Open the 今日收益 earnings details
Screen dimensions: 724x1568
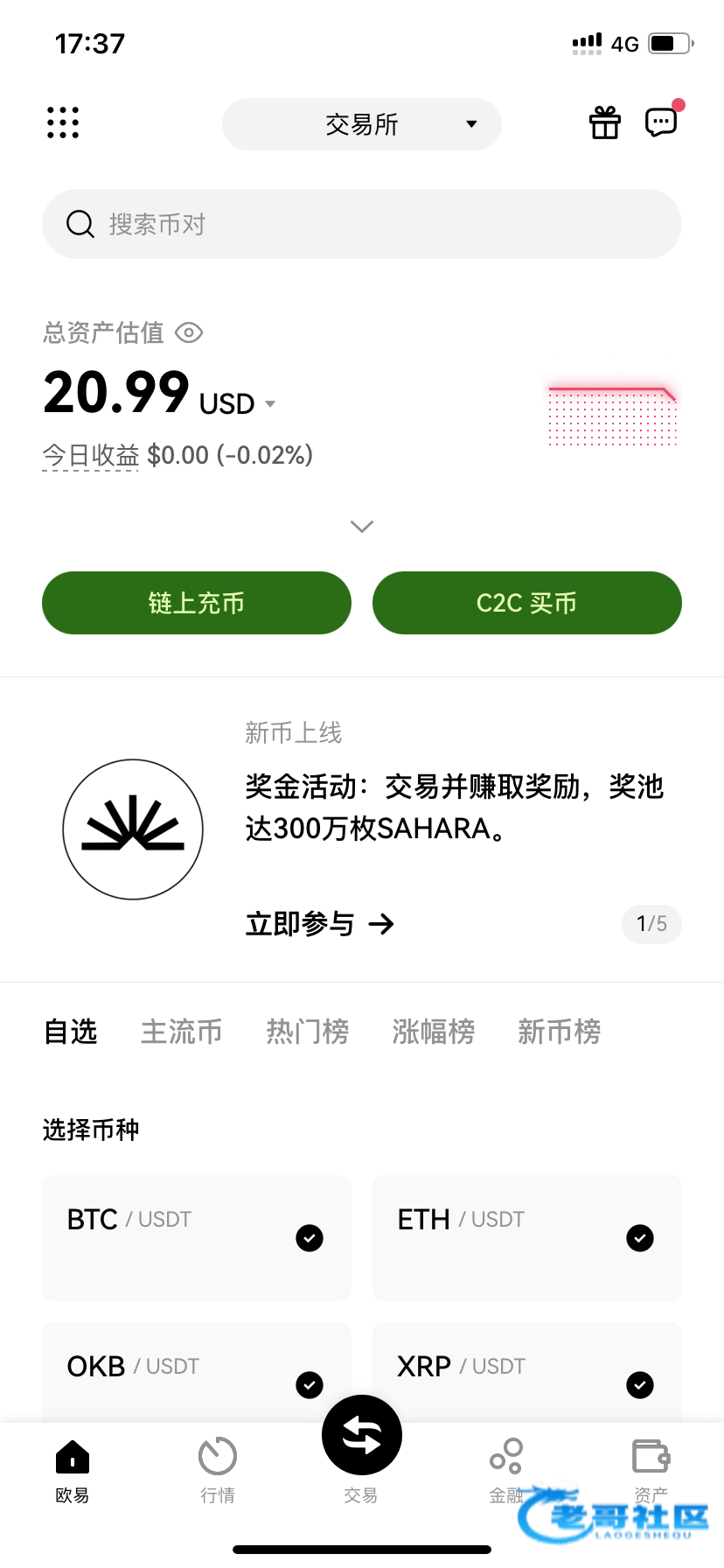coord(91,455)
